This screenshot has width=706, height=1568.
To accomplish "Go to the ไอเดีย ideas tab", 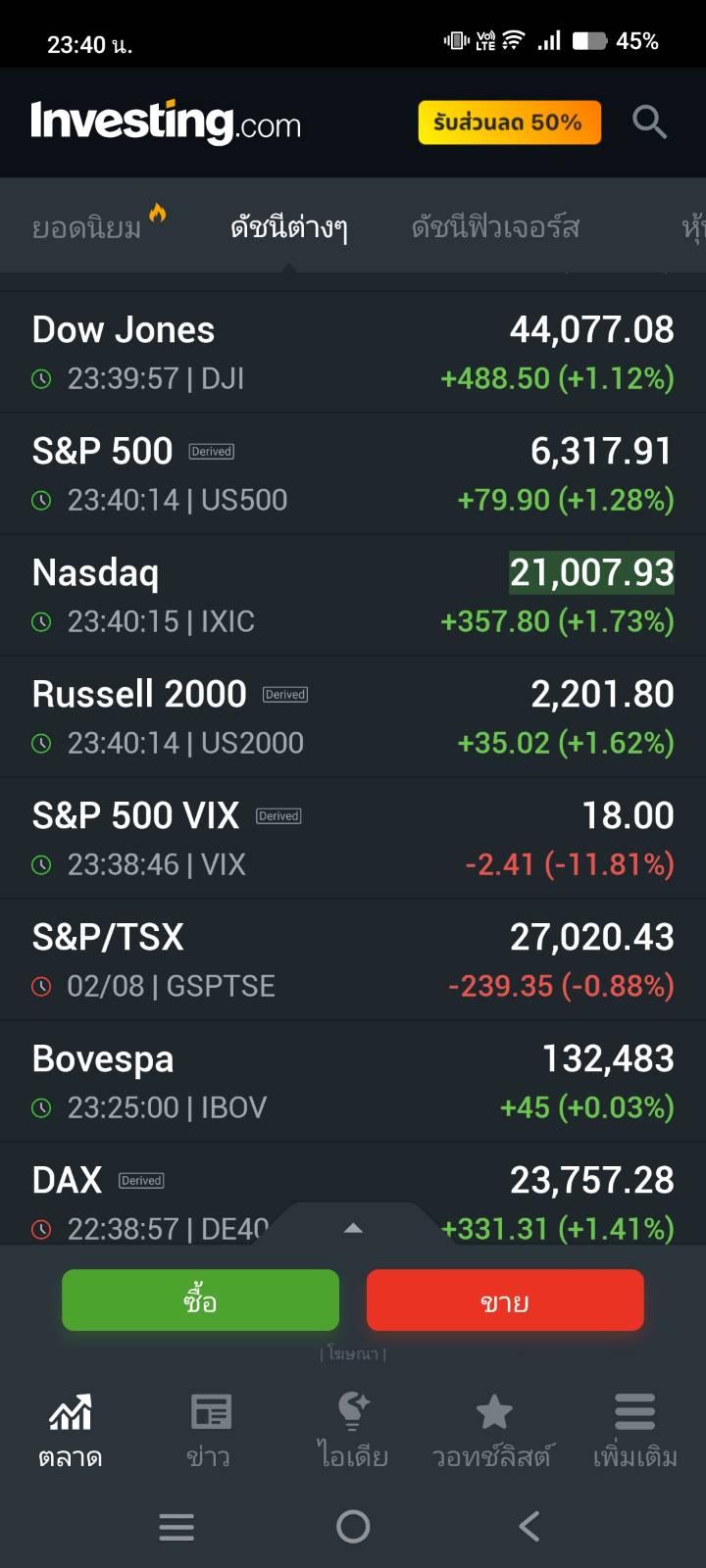I will click(x=353, y=1431).
